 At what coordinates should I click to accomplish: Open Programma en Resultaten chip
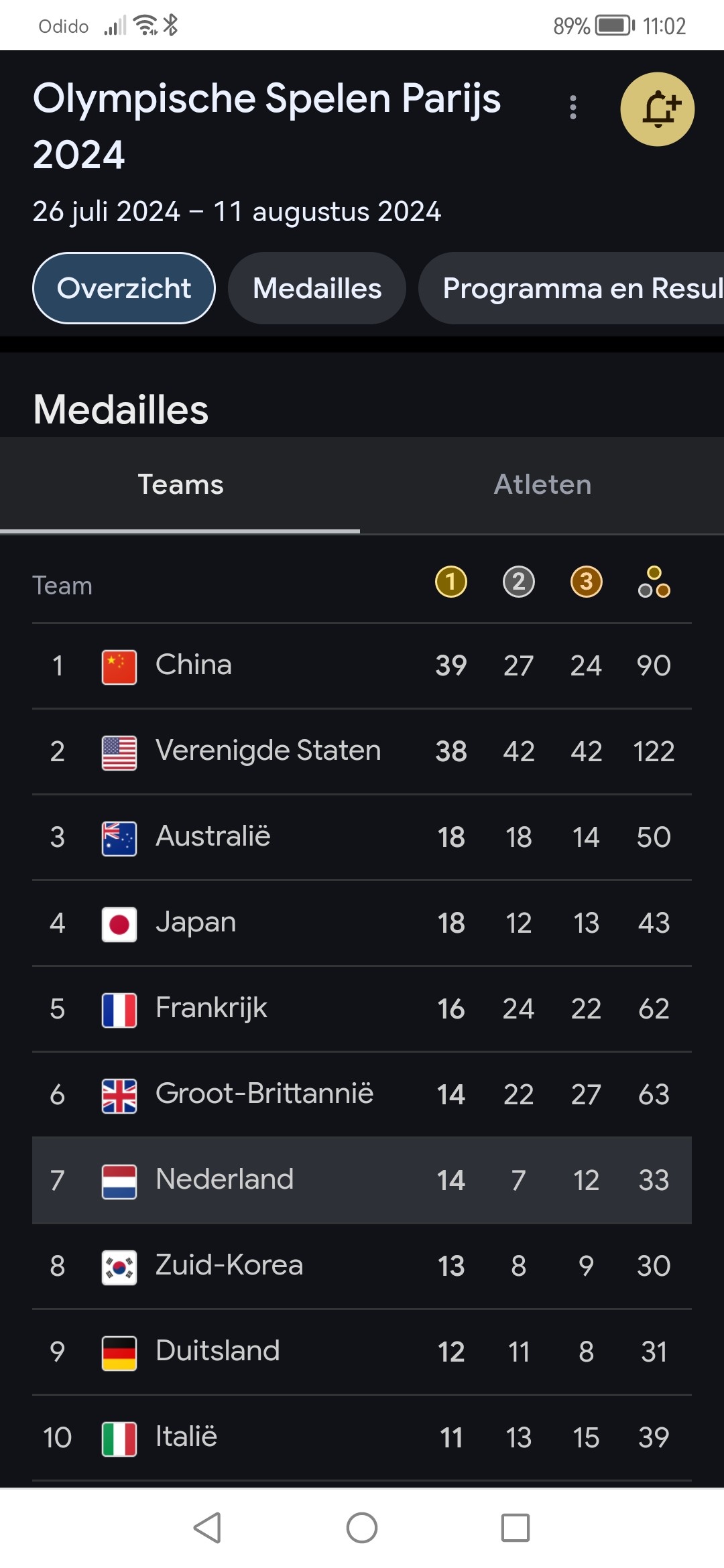pyautogui.click(x=571, y=288)
